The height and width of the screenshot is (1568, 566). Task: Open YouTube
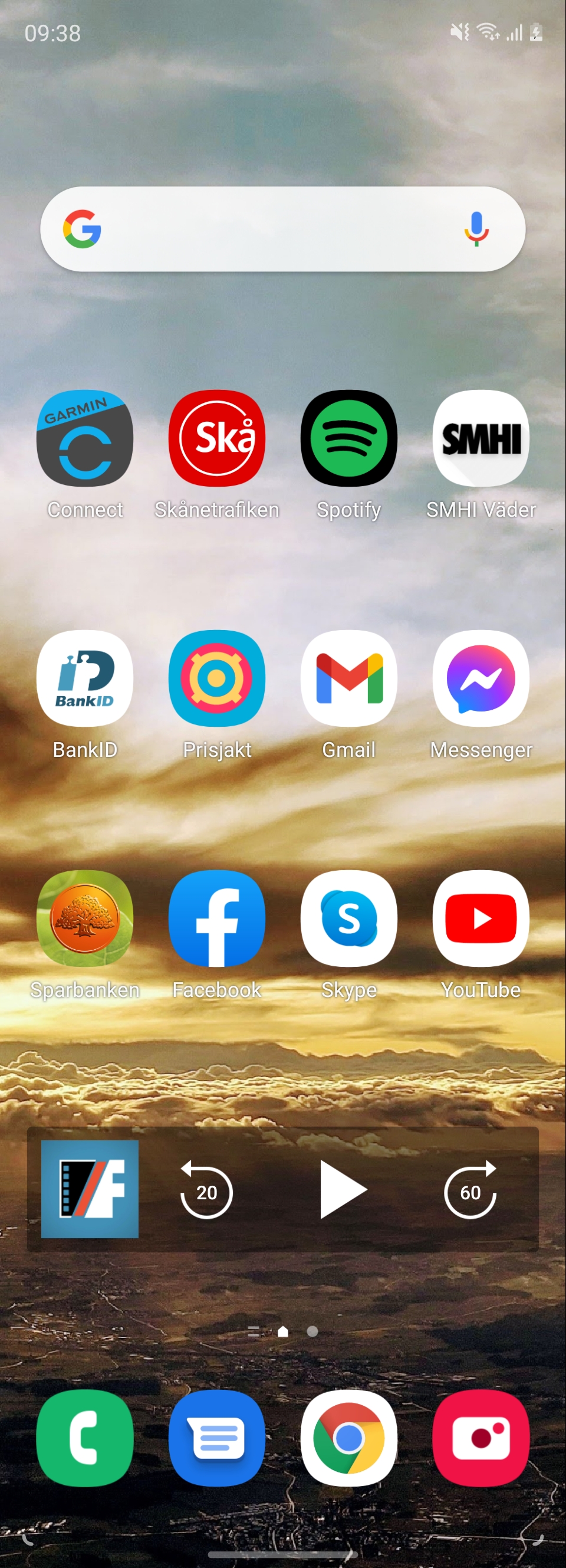pyautogui.click(x=481, y=918)
